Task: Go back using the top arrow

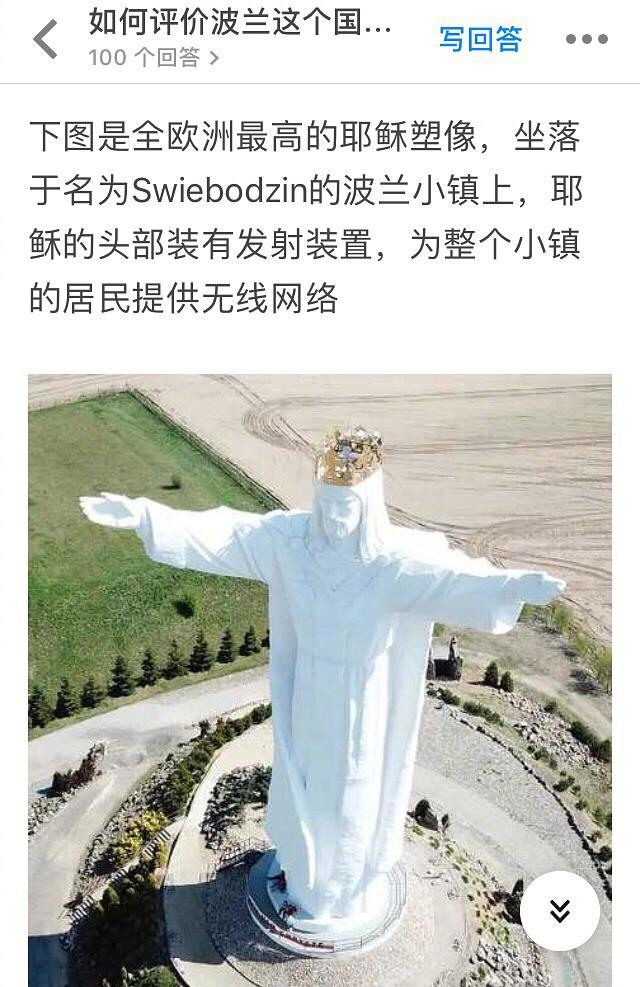Action: click(x=45, y=40)
